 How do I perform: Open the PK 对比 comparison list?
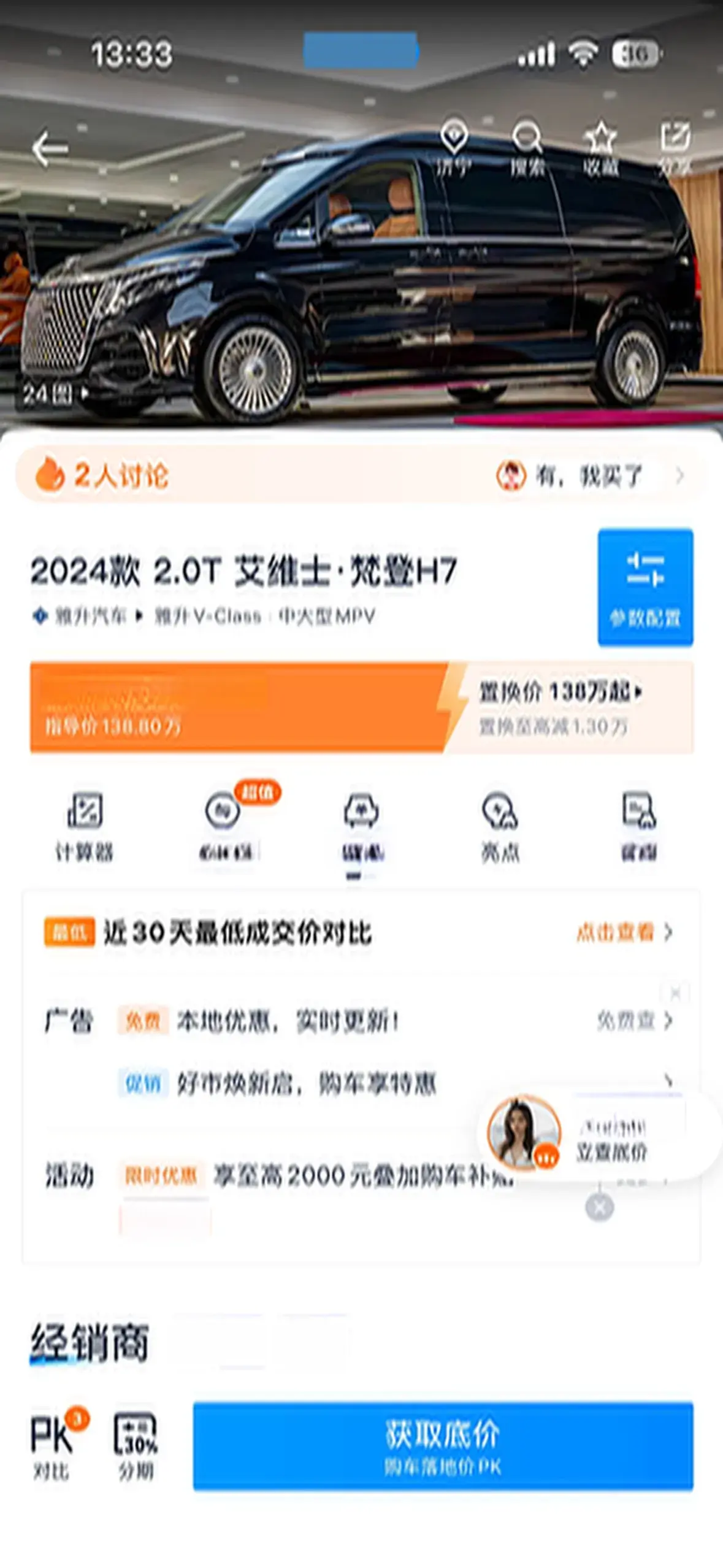tap(52, 1443)
